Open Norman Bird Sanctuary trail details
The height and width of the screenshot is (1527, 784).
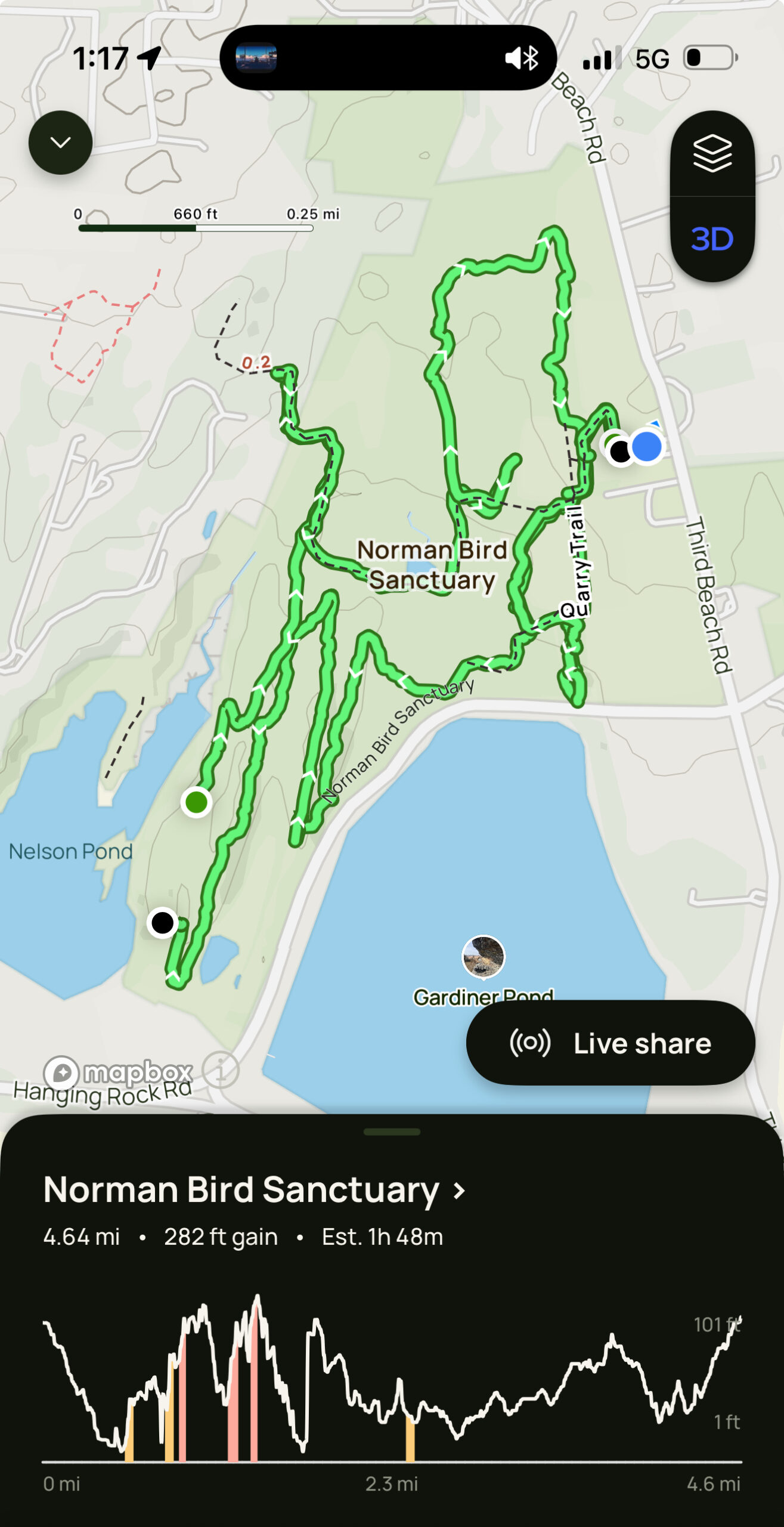[255, 1190]
